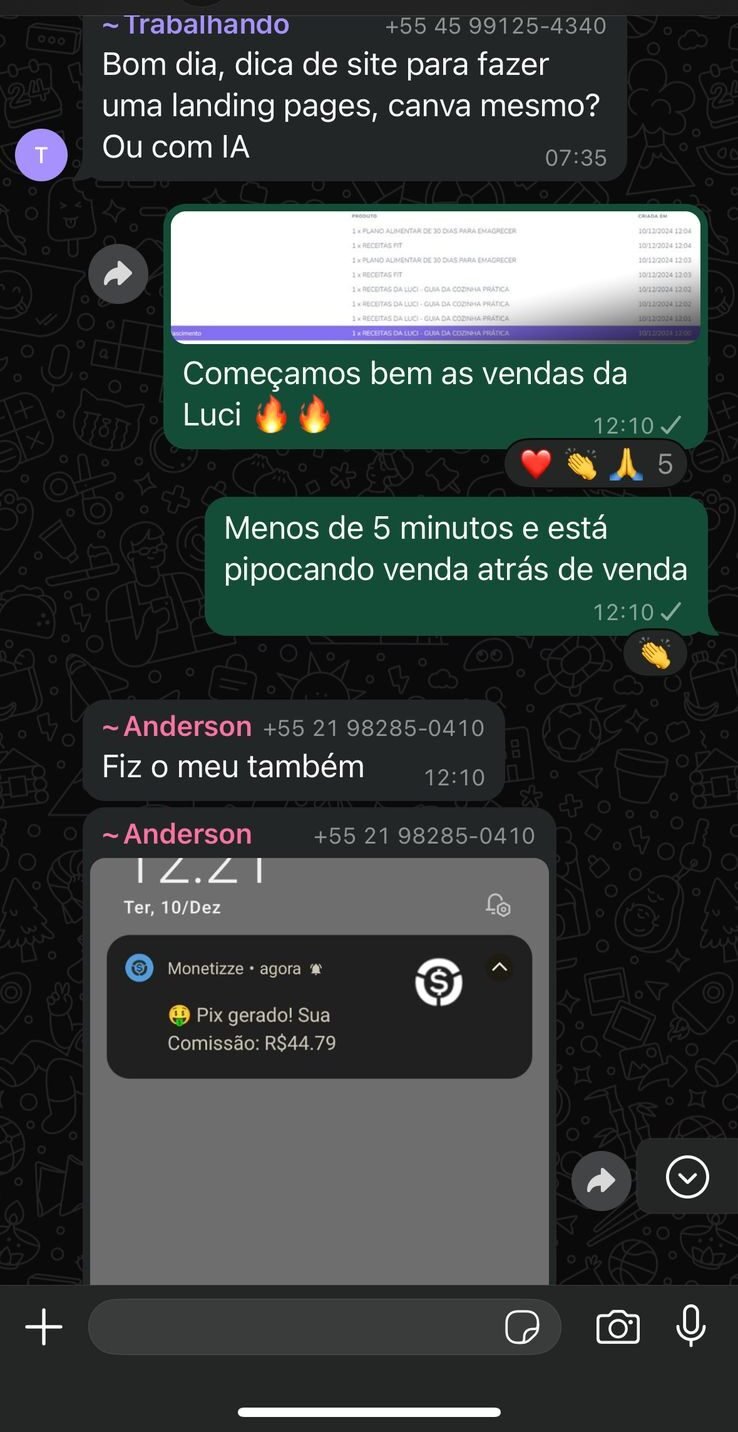Jump to latest messages with down arrow

(687, 1177)
